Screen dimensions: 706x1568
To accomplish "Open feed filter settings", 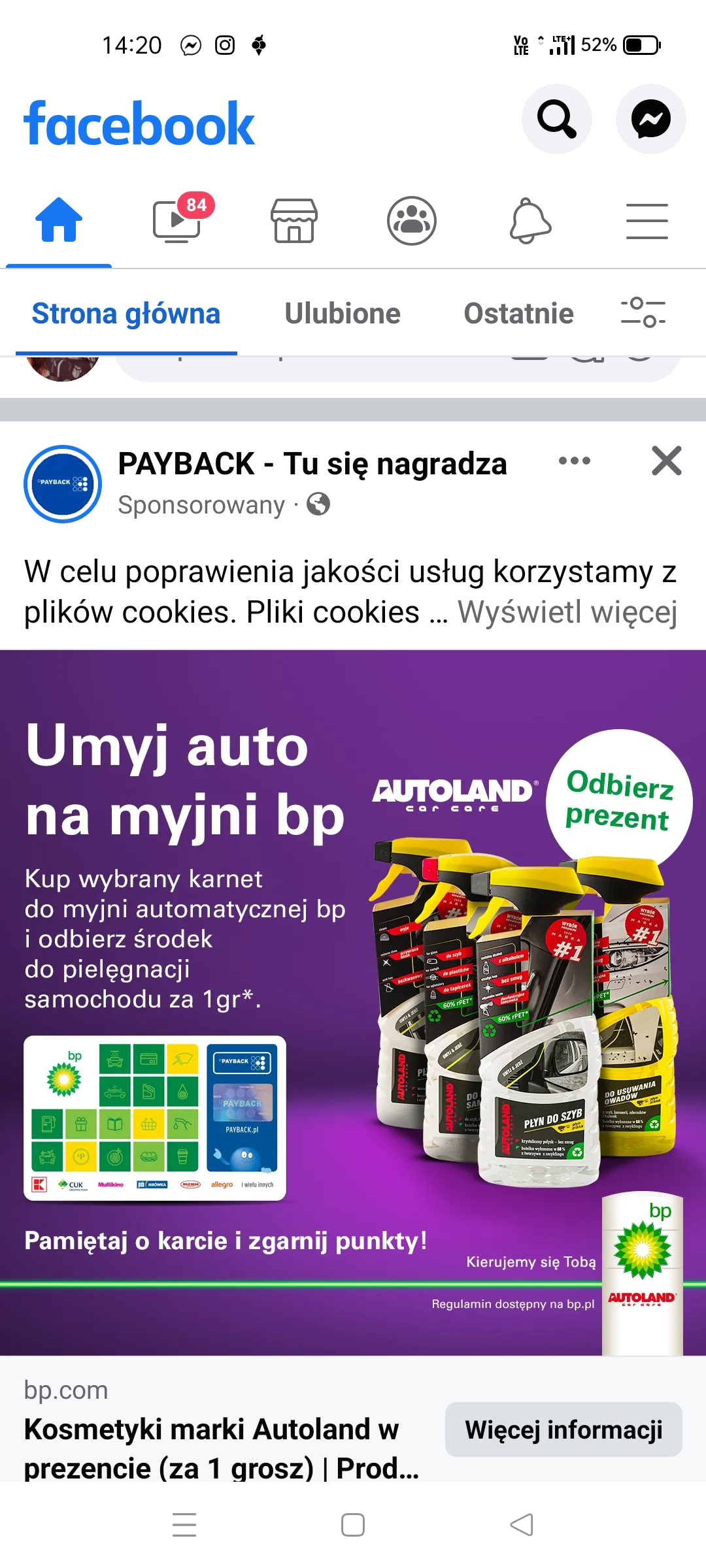I will click(x=643, y=312).
